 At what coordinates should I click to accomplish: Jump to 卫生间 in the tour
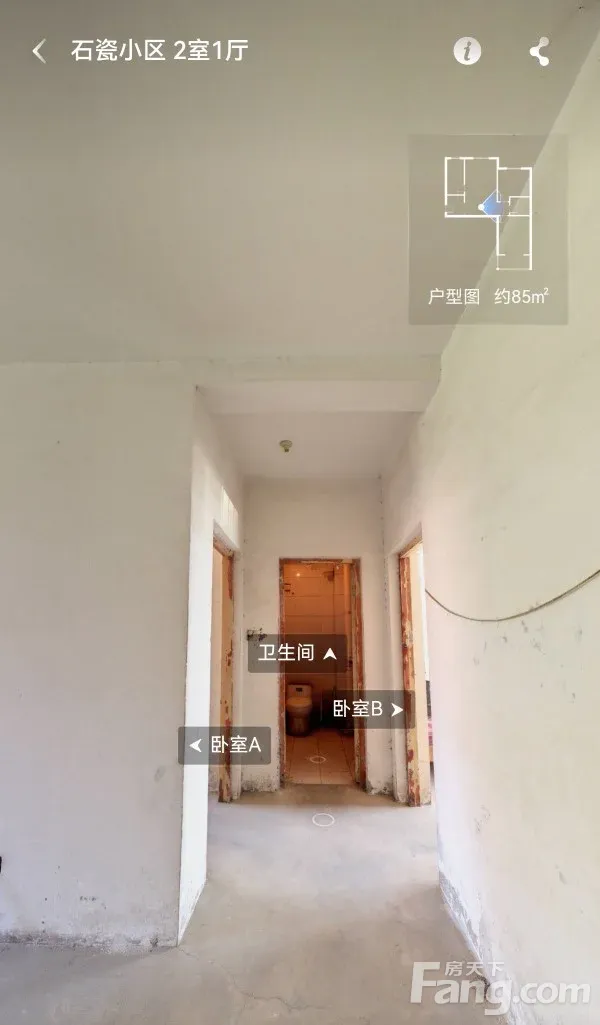click(x=297, y=653)
